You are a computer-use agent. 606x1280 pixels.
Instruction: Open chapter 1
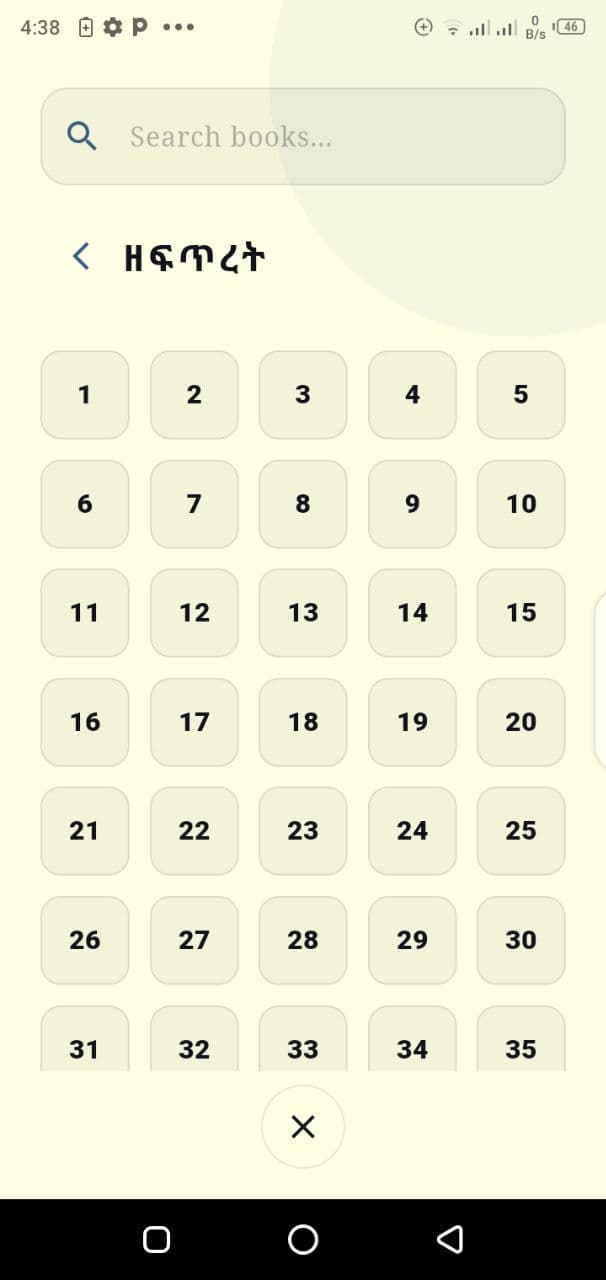85,395
